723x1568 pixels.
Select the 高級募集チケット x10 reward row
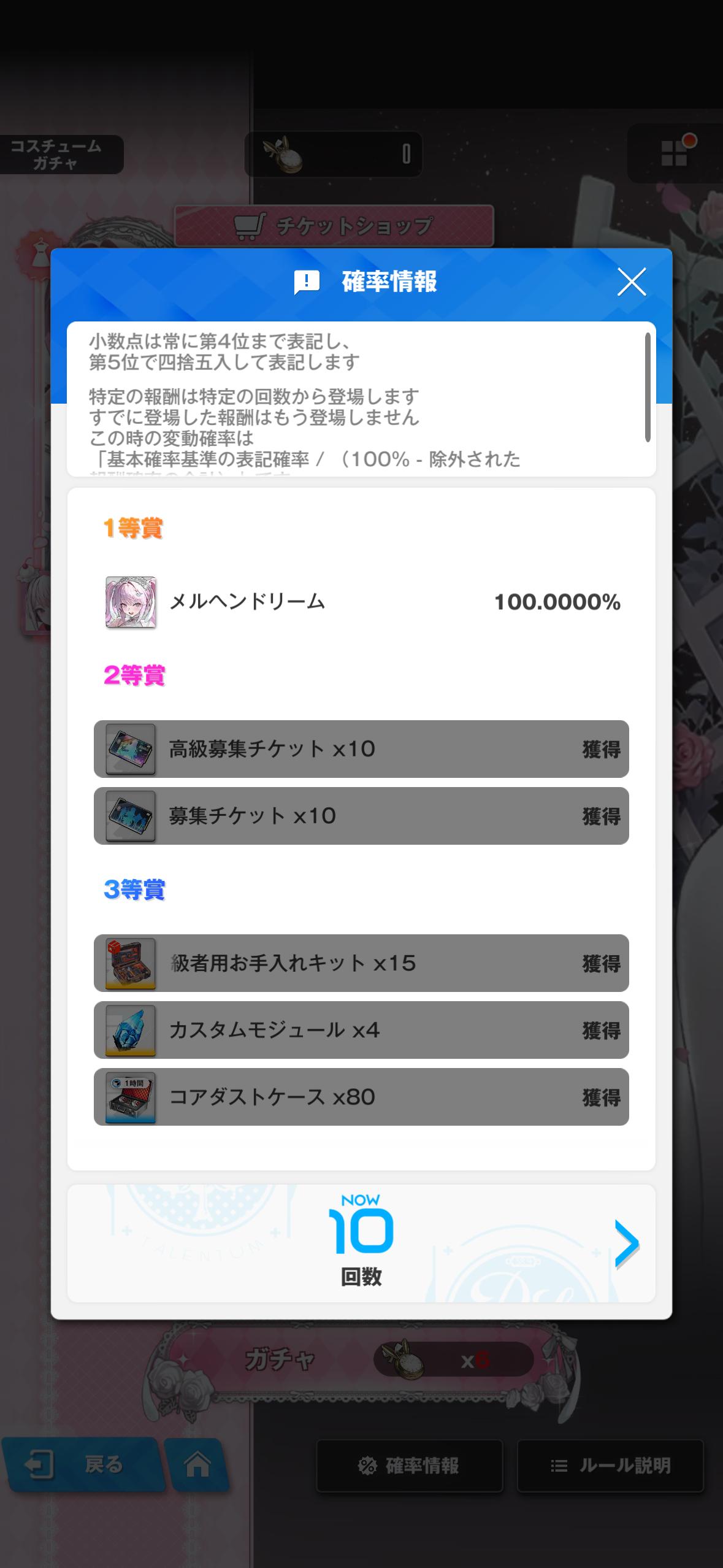pyautogui.click(x=361, y=749)
